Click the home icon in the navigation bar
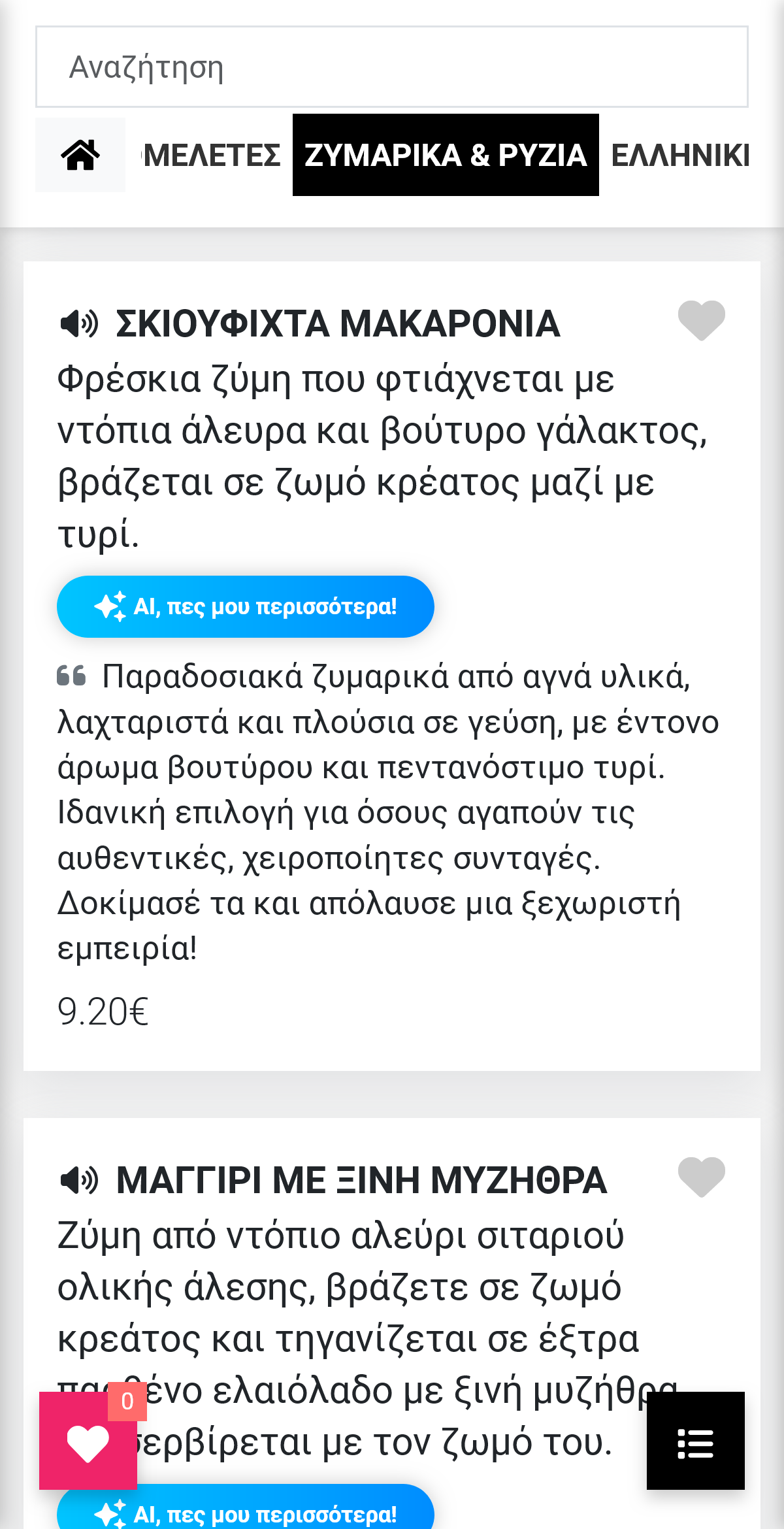 click(80, 155)
